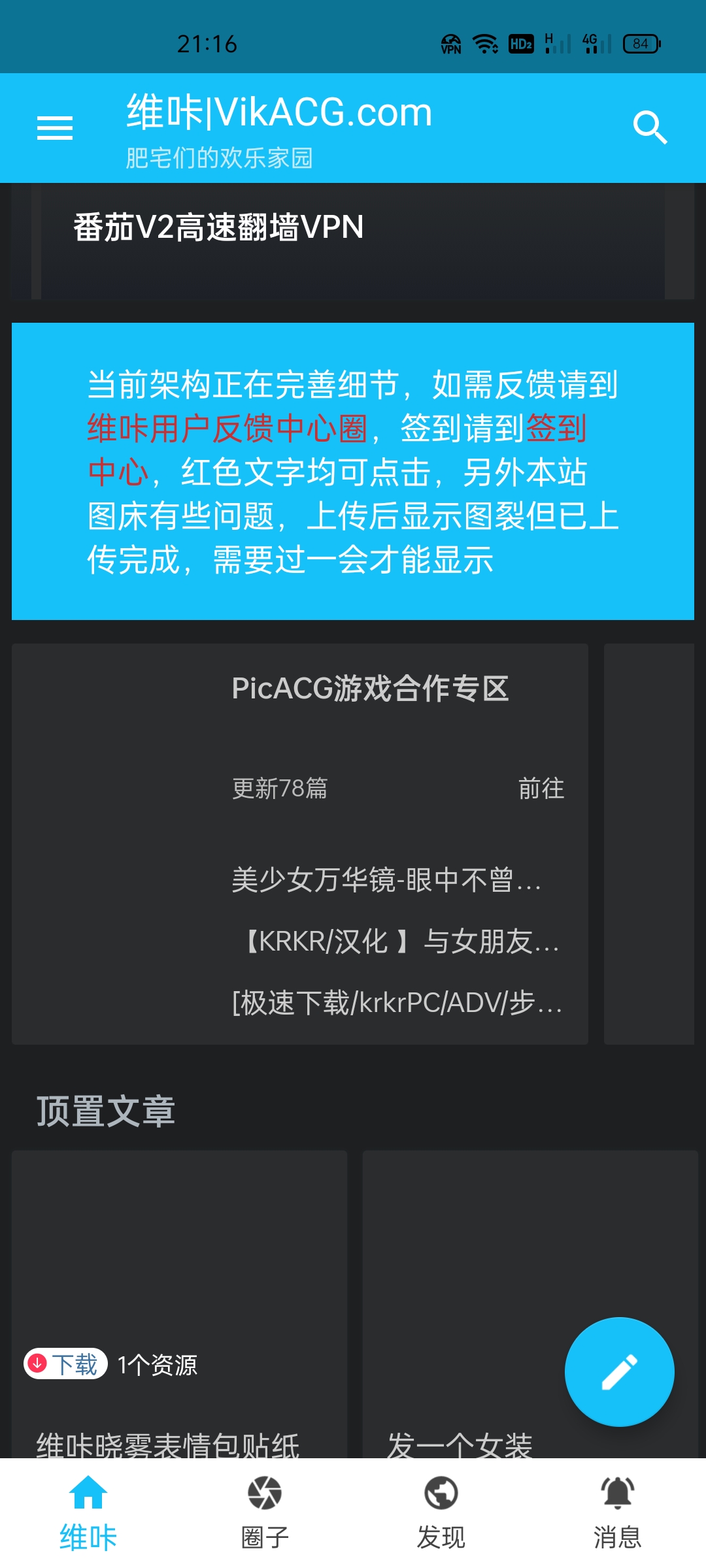
Task: Open the [极速下载/krkrPC/ADV post
Action: (x=397, y=1003)
